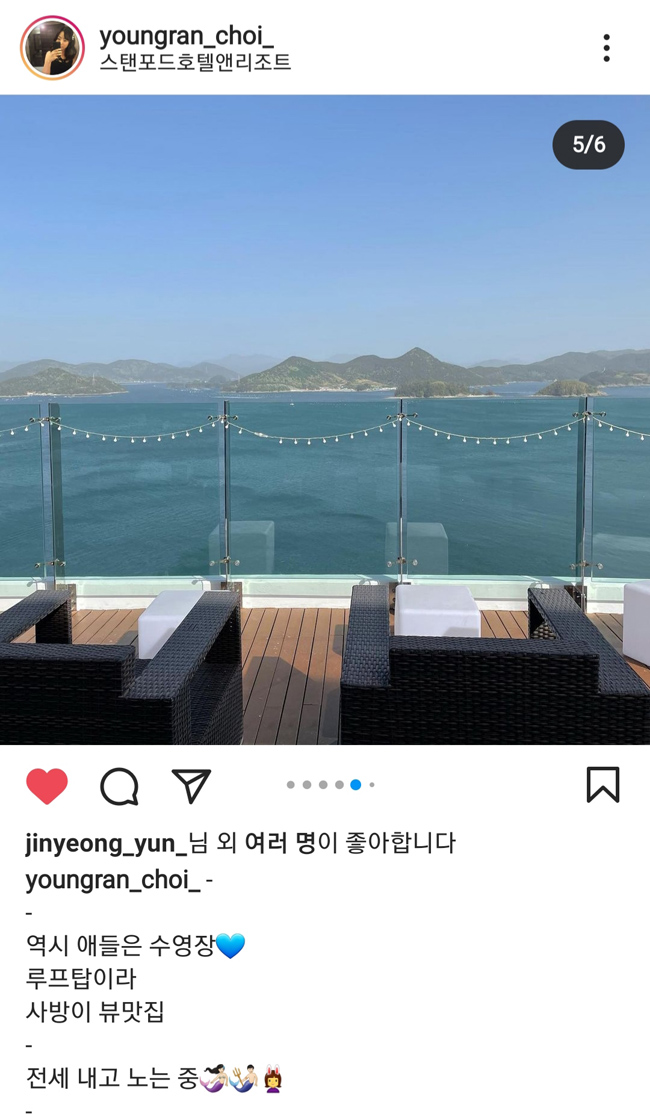Share the post with the paper plane icon
The width and height of the screenshot is (650, 1114).
point(191,786)
